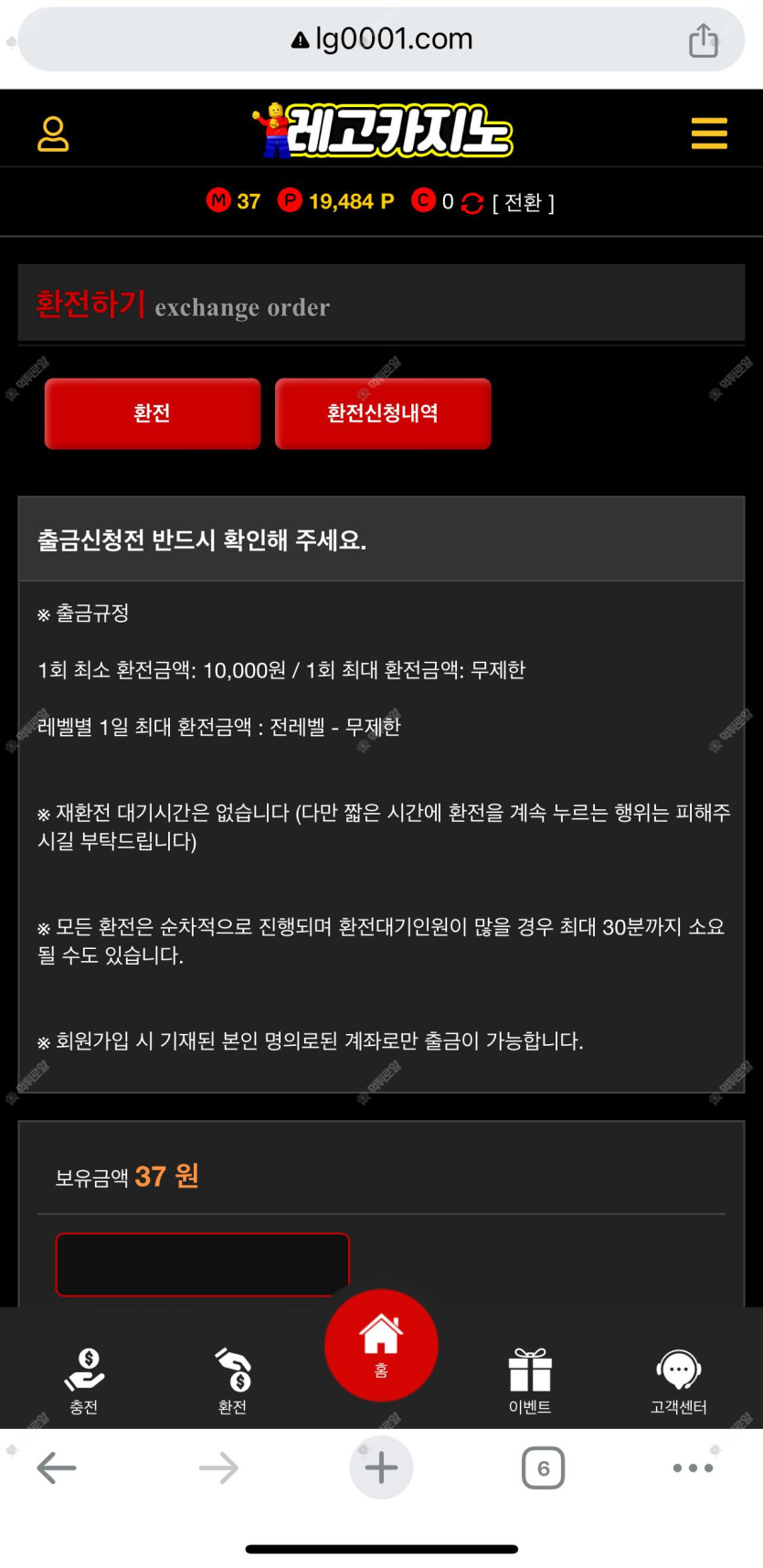Return to 홈 via the red button
The image size is (763, 1568).
coord(381,1344)
